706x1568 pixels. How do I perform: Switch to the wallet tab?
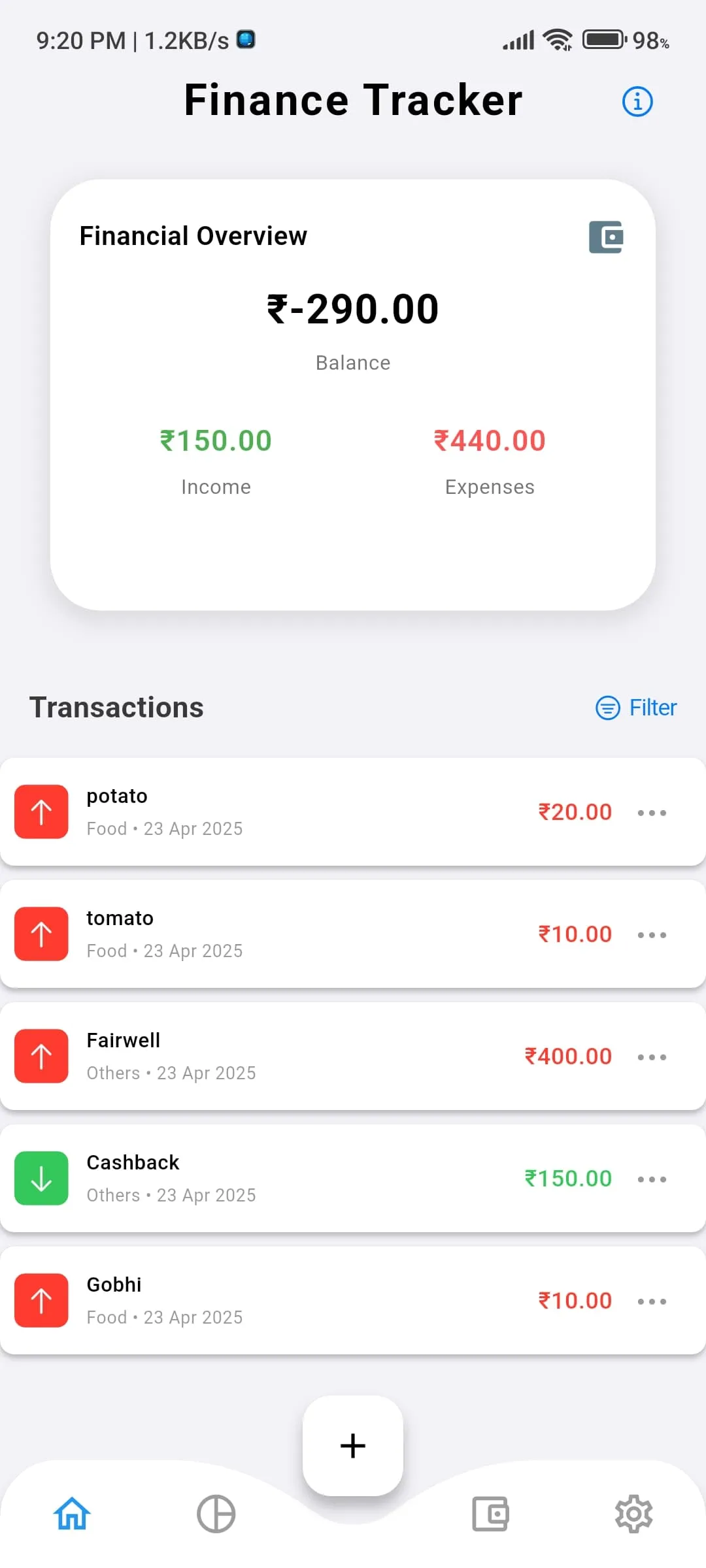point(490,1514)
